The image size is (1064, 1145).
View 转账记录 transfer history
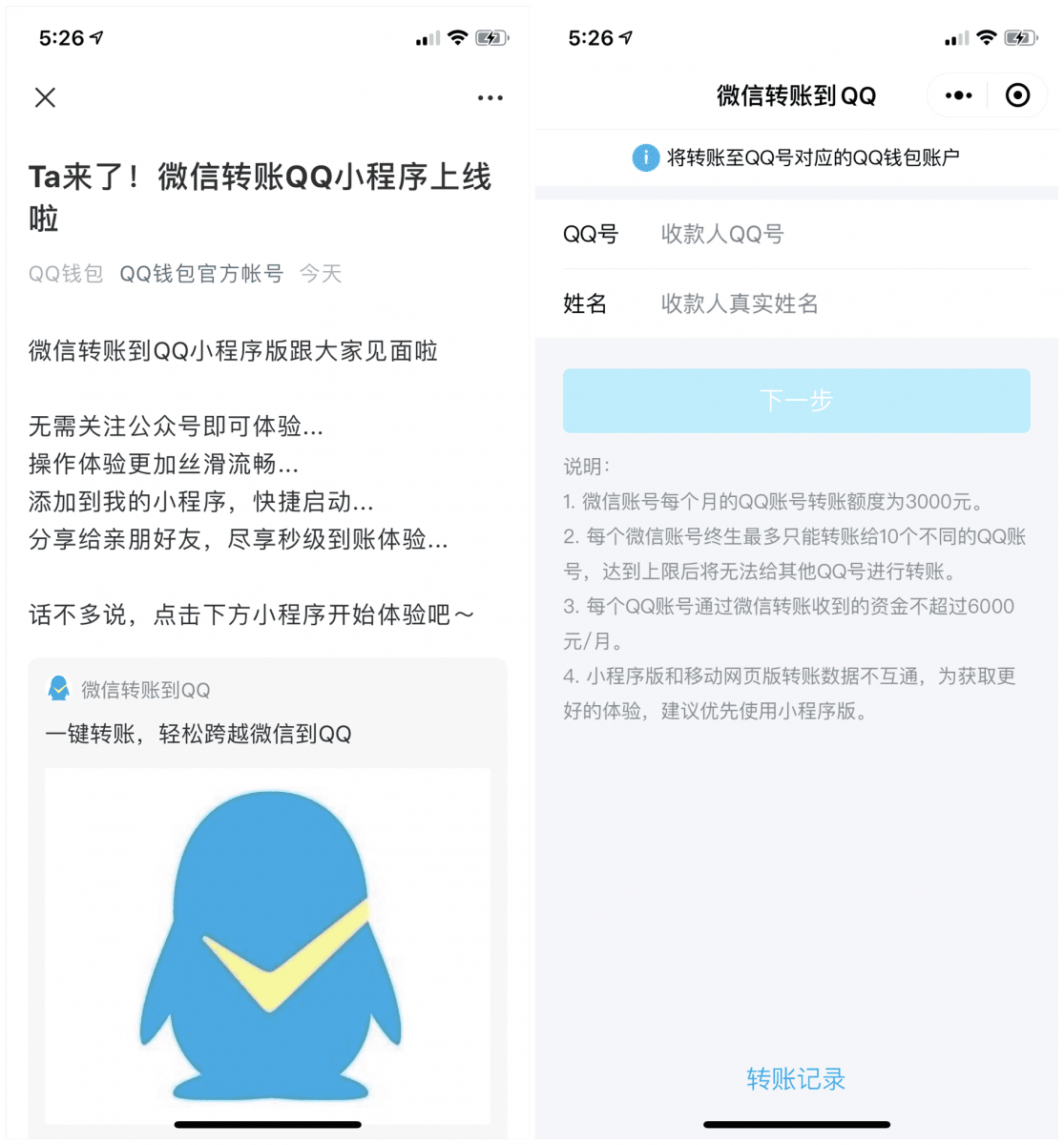796,1079
